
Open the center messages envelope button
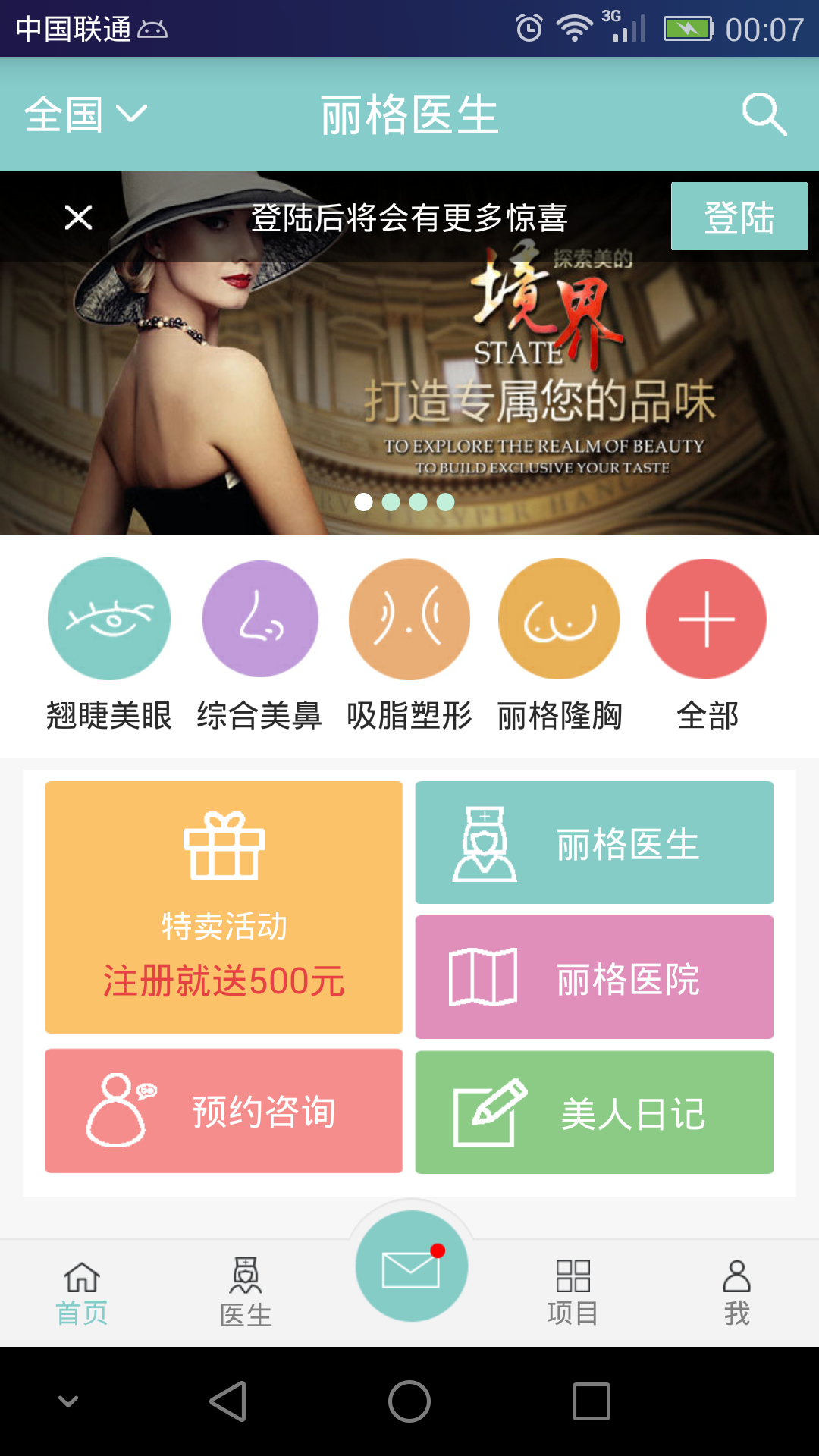point(411,1267)
